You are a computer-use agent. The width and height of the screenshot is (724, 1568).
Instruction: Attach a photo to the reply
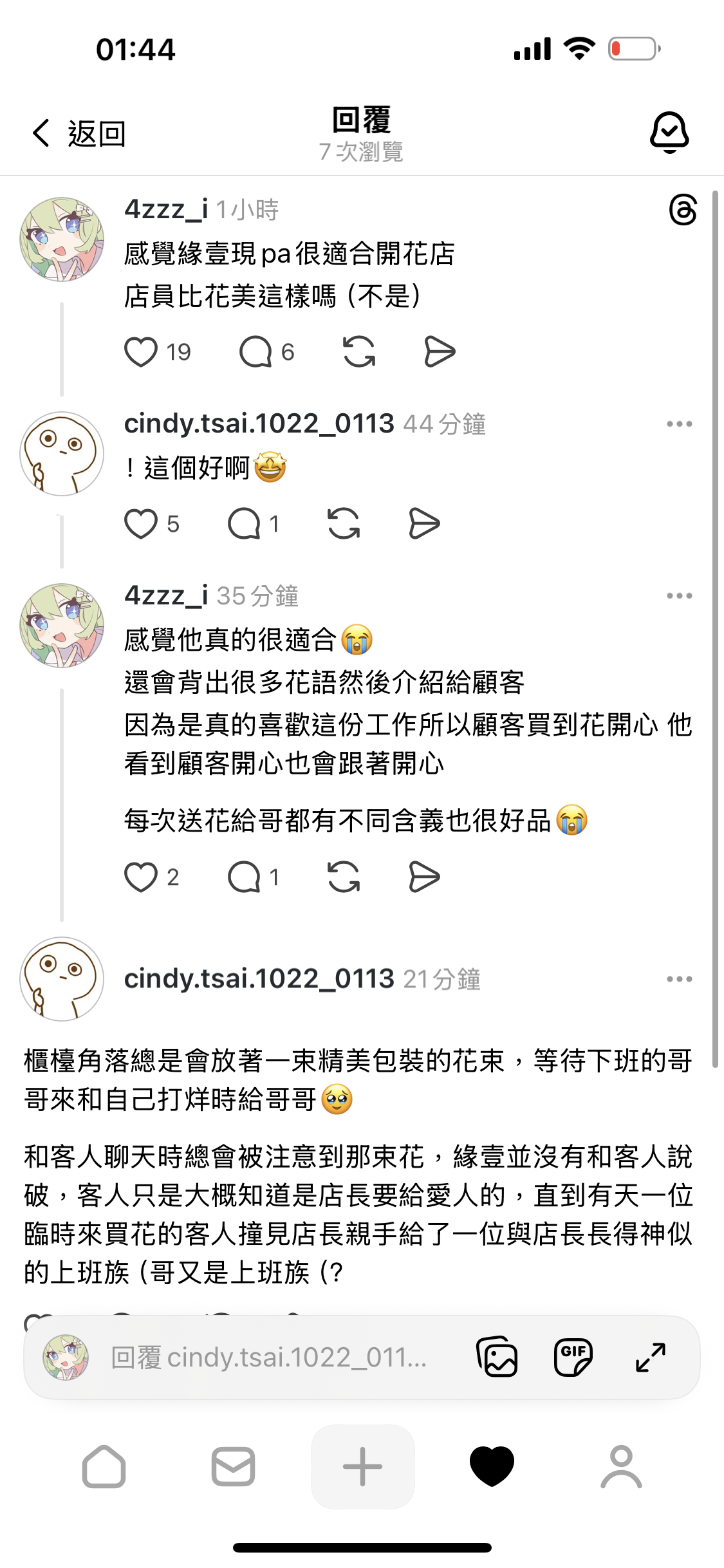point(497,1358)
